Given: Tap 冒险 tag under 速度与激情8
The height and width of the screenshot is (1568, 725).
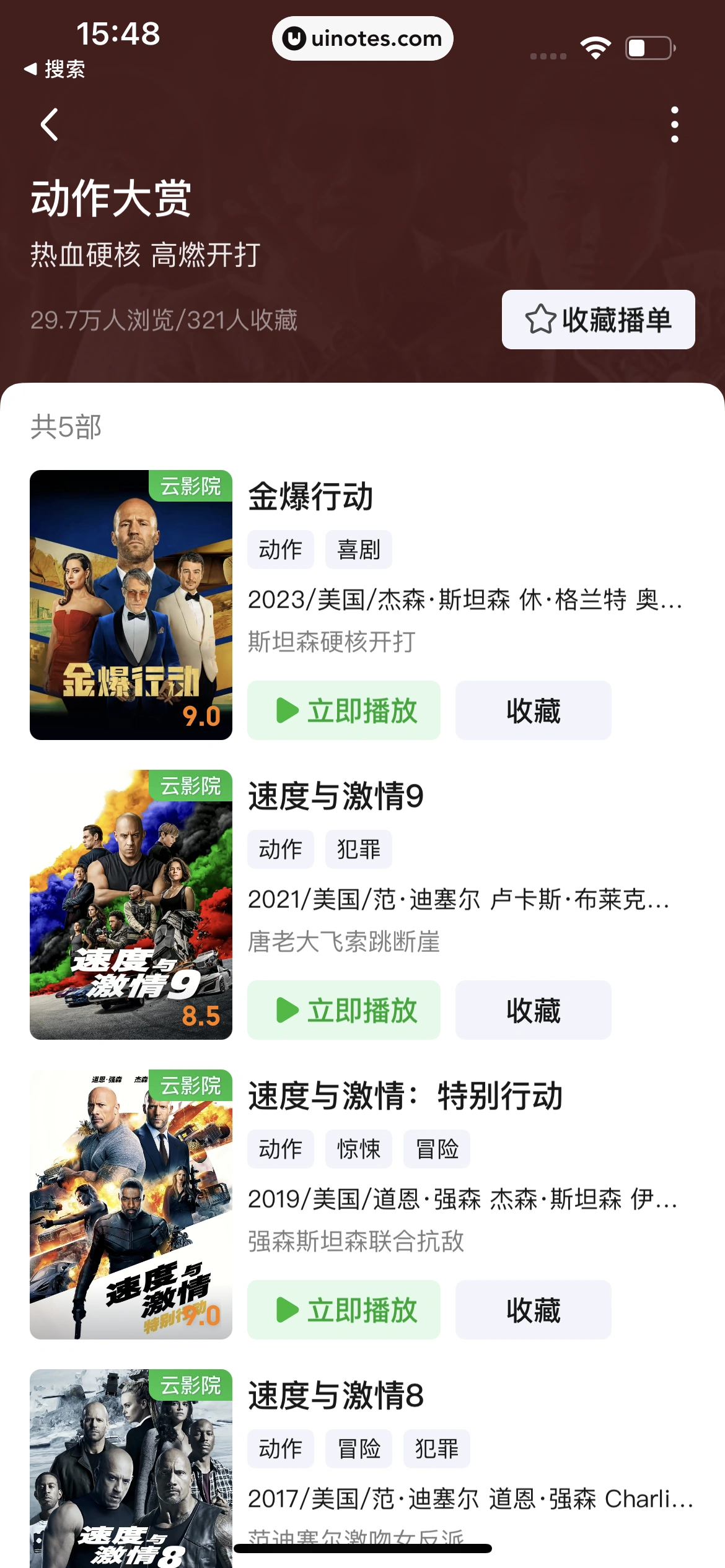Looking at the screenshot, I should 358,1448.
